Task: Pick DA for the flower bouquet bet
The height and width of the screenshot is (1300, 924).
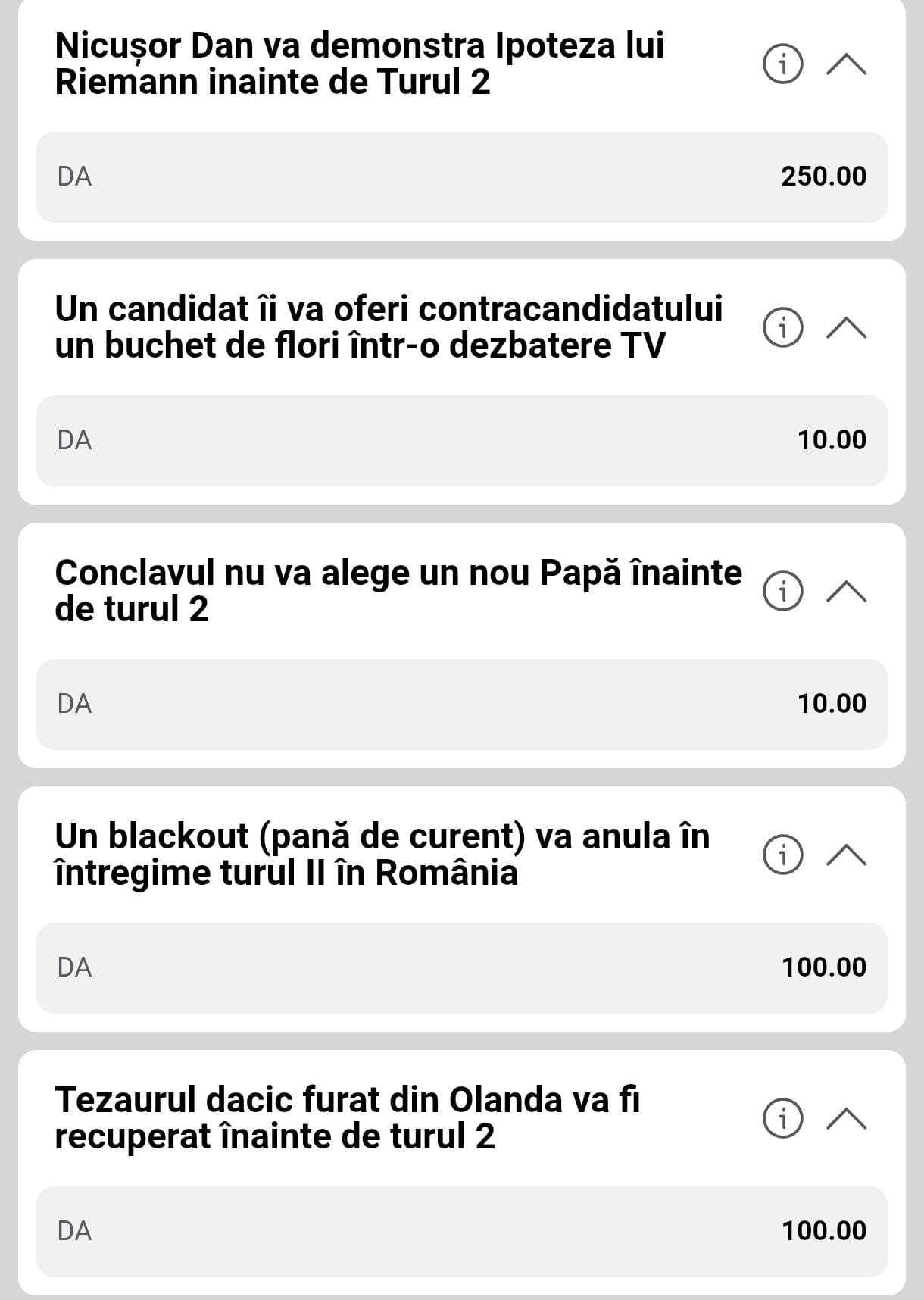Action: (x=461, y=441)
